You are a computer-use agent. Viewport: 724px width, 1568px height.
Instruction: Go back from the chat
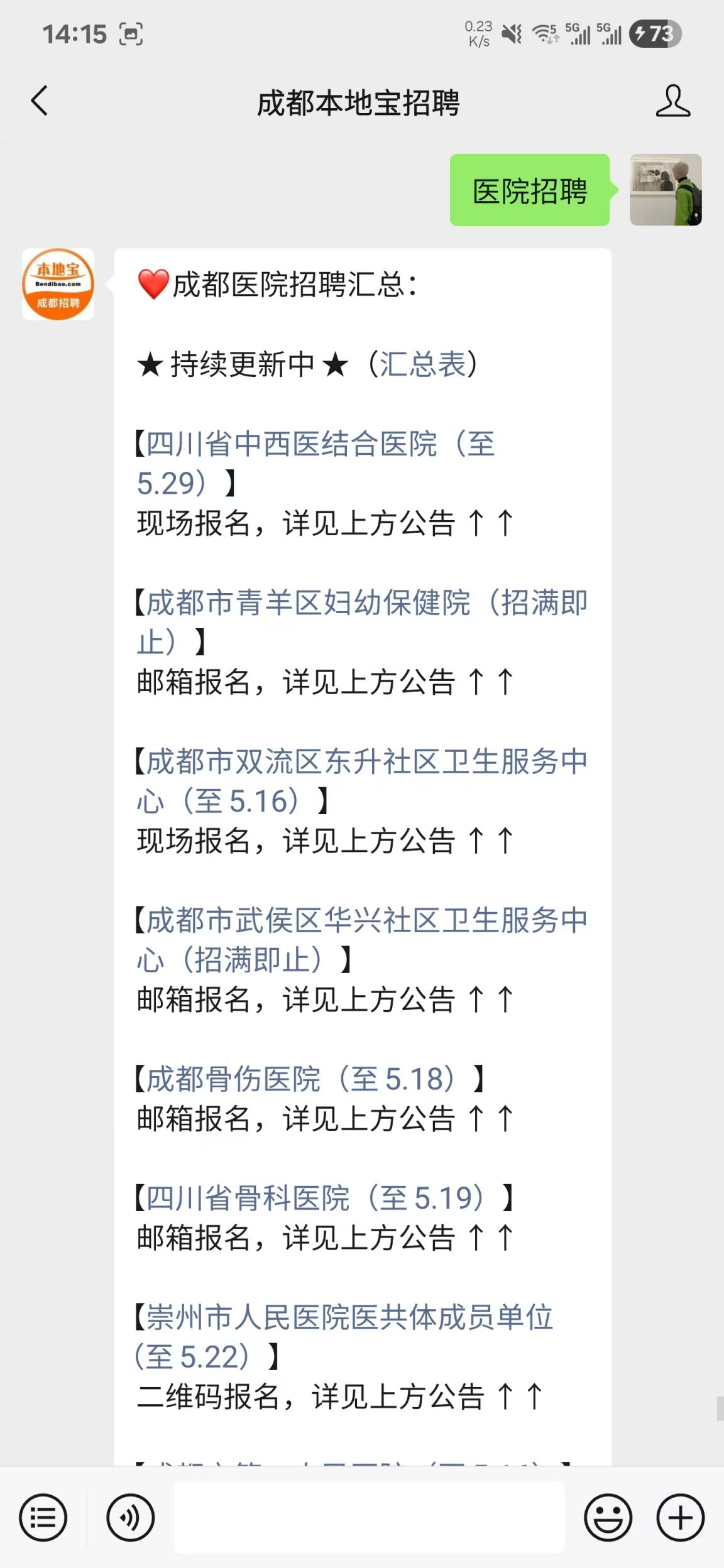coord(39,101)
